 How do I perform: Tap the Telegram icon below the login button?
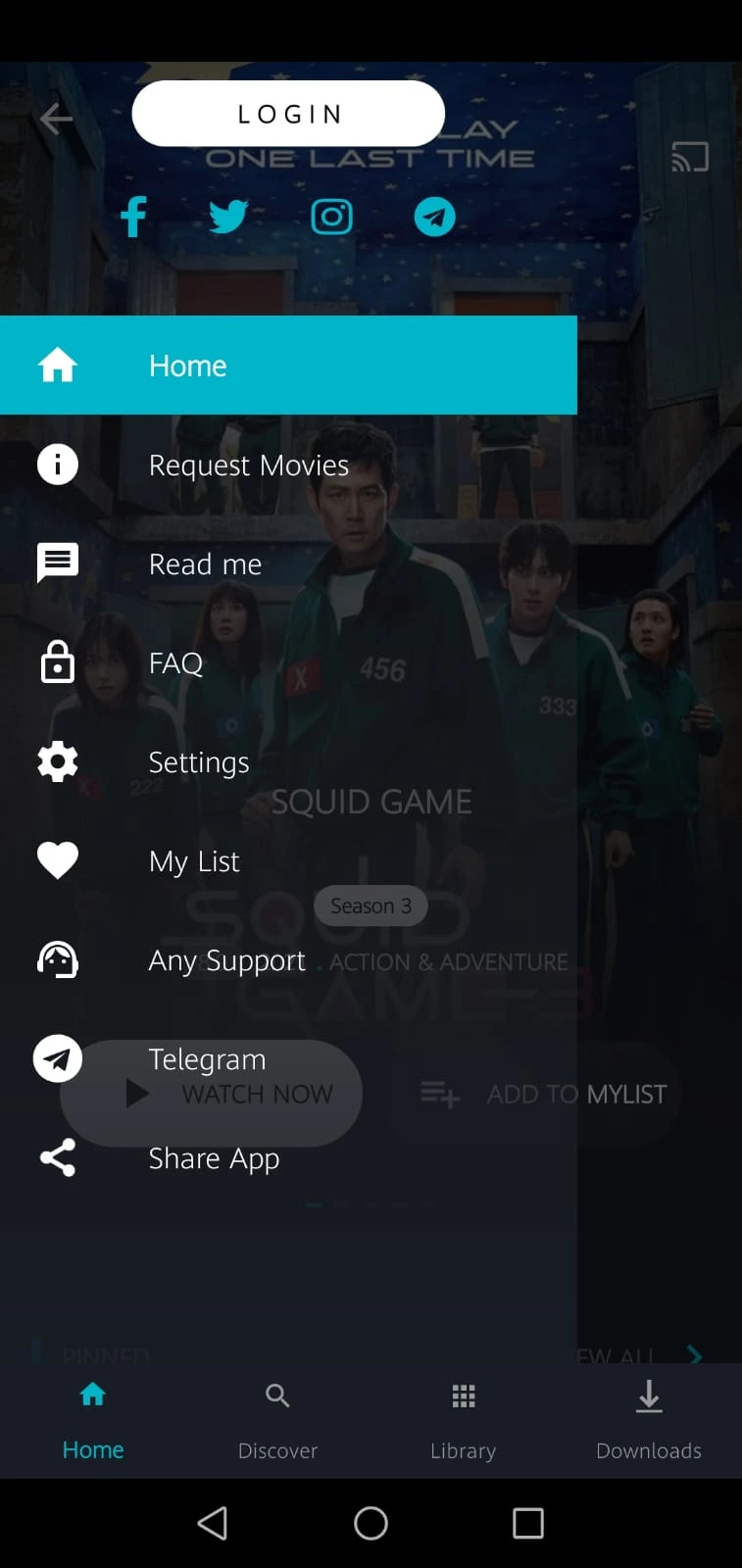(x=435, y=217)
